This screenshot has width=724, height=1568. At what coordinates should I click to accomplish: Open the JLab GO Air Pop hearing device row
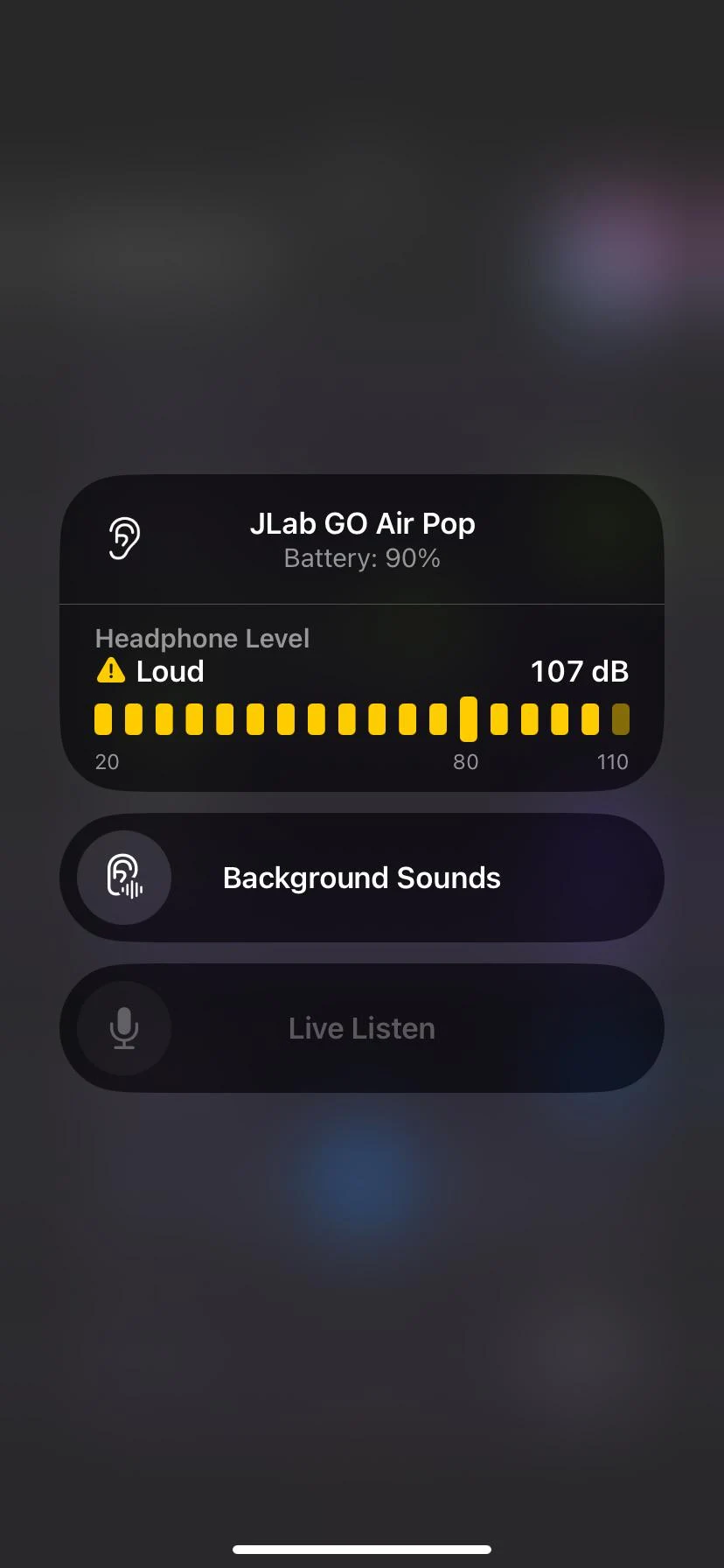[361, 539]
